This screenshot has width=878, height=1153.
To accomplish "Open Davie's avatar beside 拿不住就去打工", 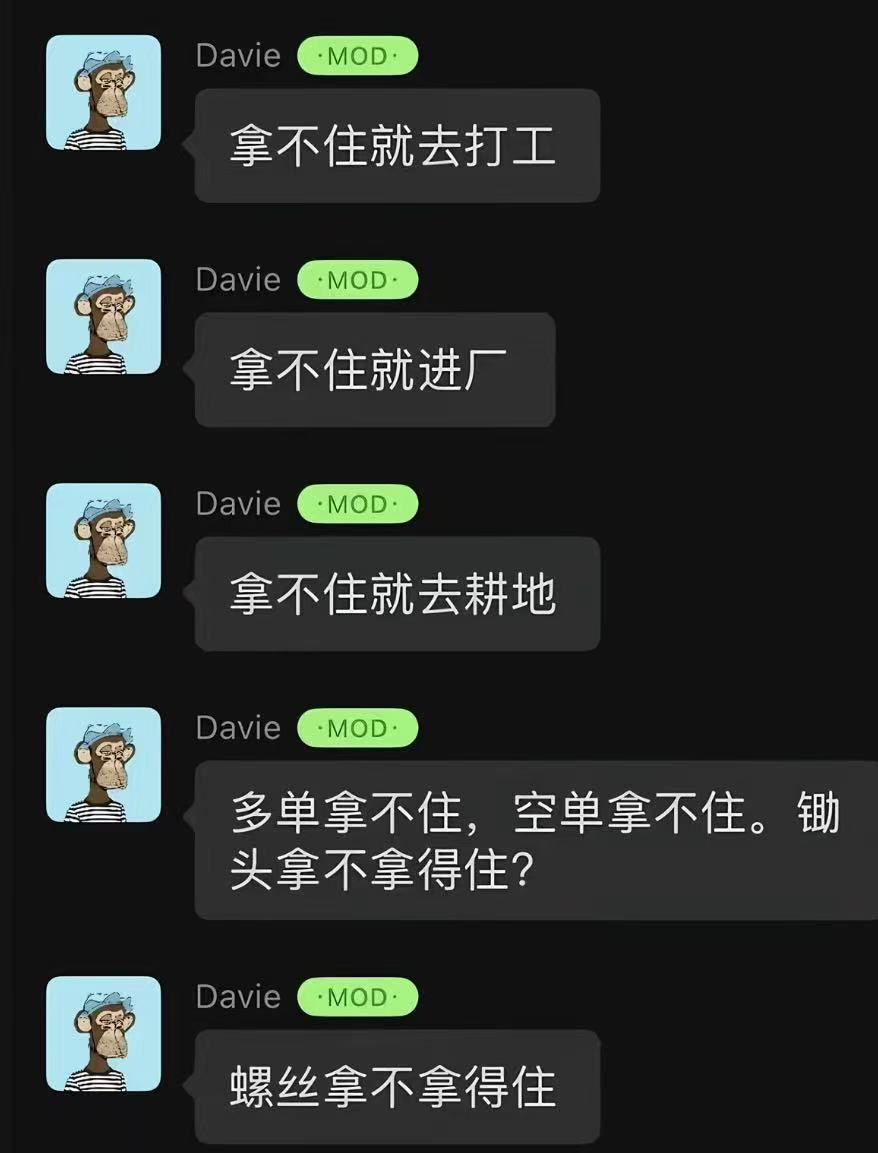I will (103, 93).
